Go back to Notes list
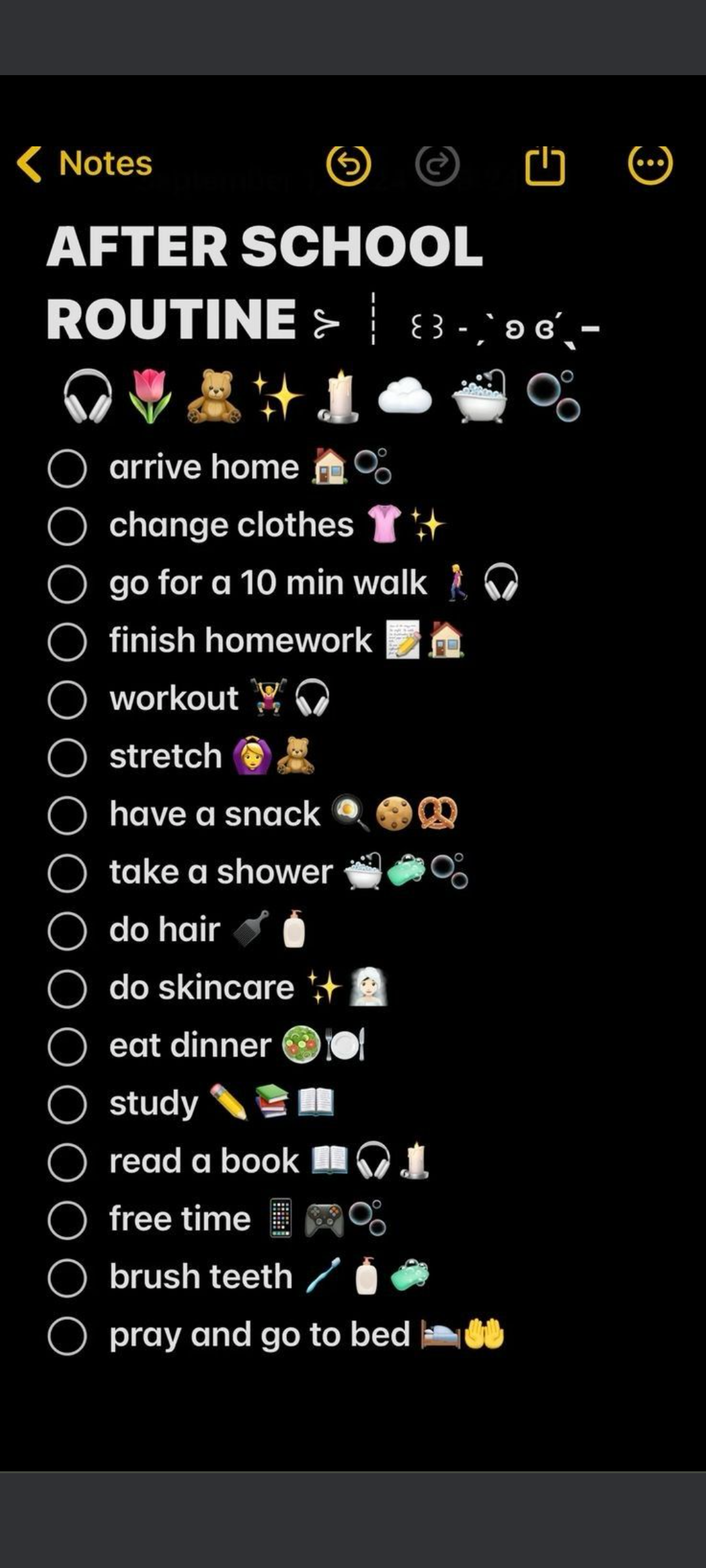Image resolution: width=706 pixels, height=1568 pixels. (x=85, y=163)
